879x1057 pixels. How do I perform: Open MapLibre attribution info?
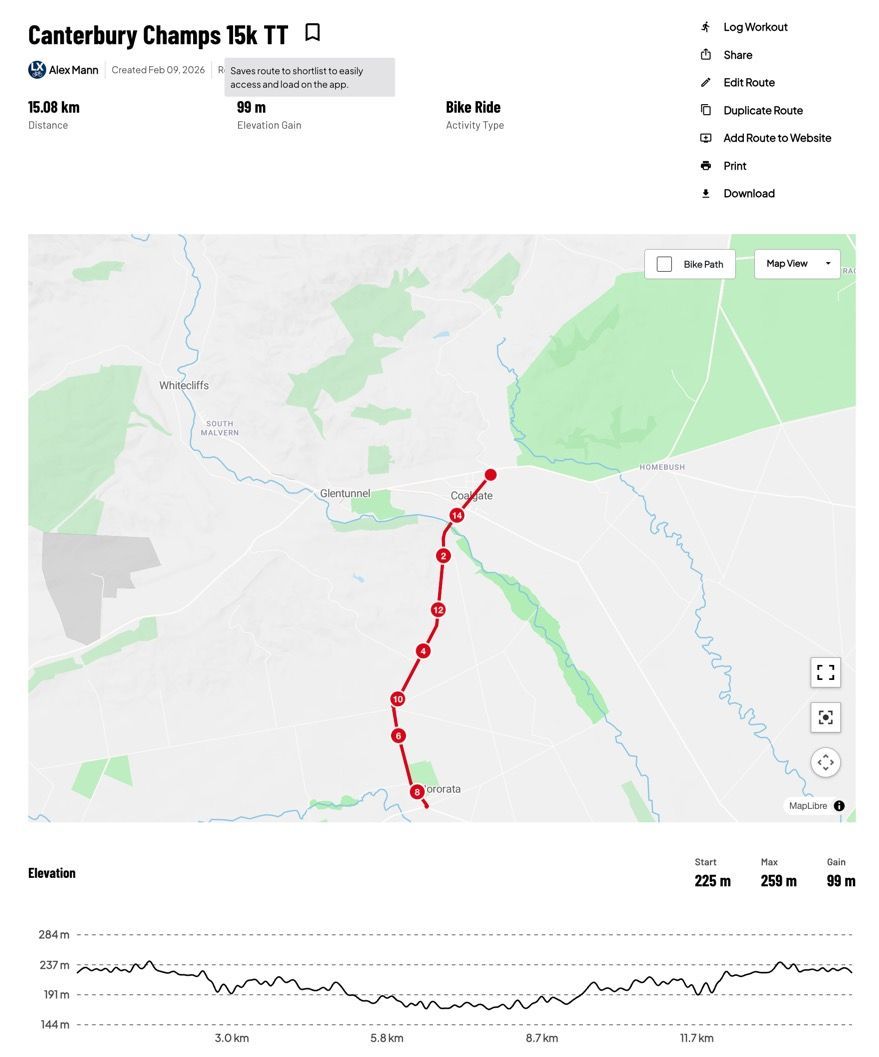(839, 806)
